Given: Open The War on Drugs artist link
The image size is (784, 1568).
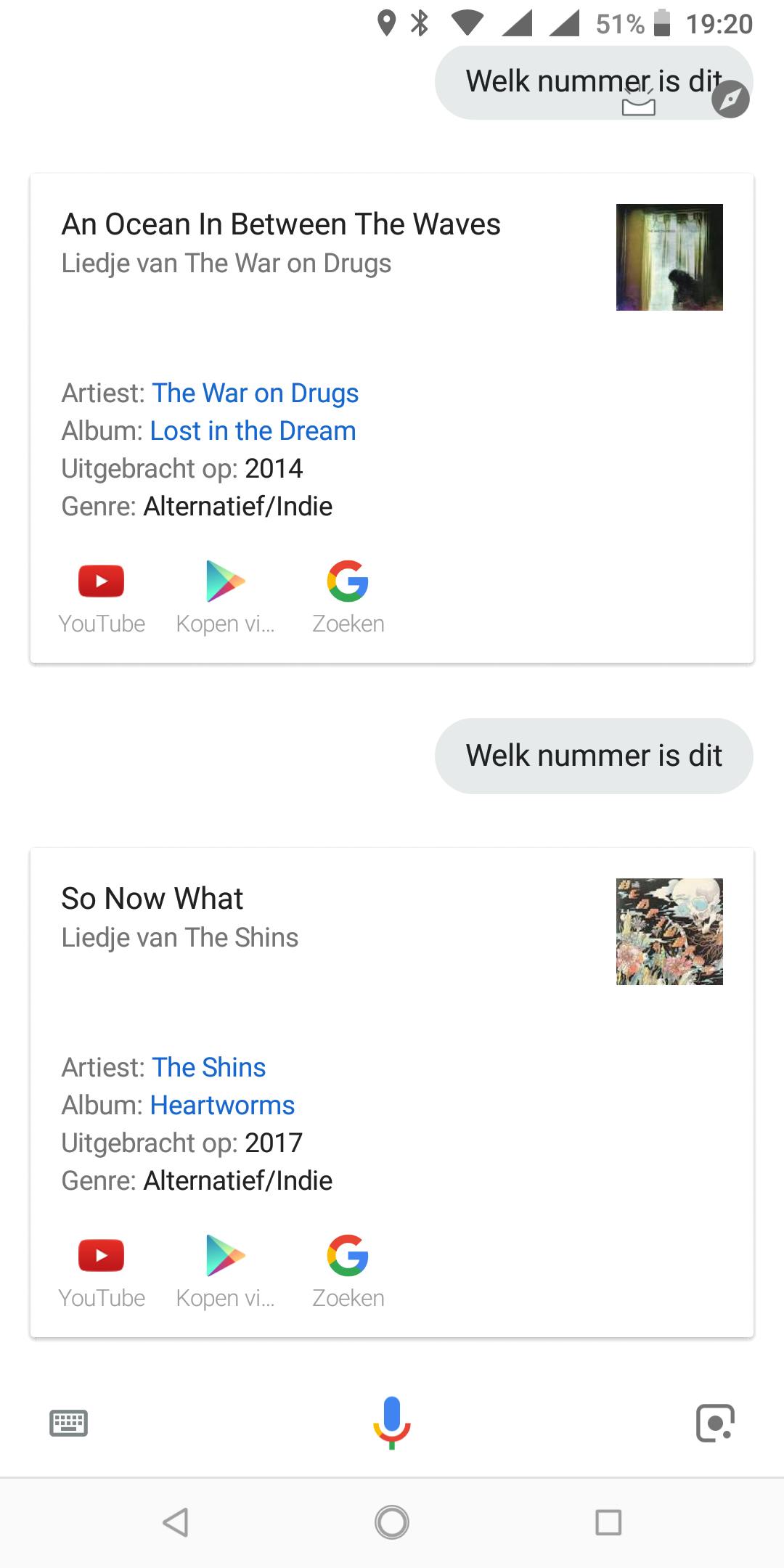Looking at the screenshot, I should pyautogui.click(x=255, y=393).
